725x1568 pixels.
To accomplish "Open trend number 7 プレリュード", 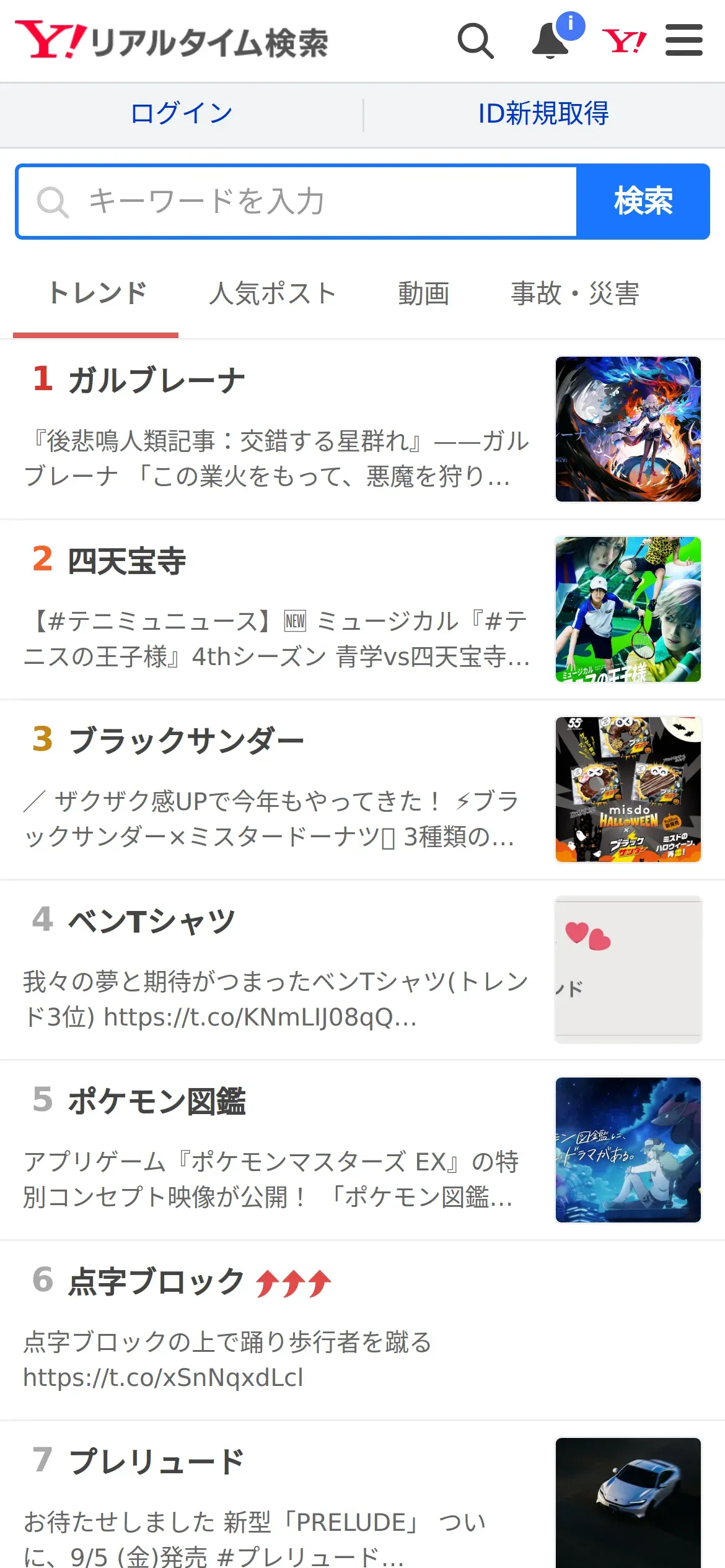I will tap(156, 1462).
